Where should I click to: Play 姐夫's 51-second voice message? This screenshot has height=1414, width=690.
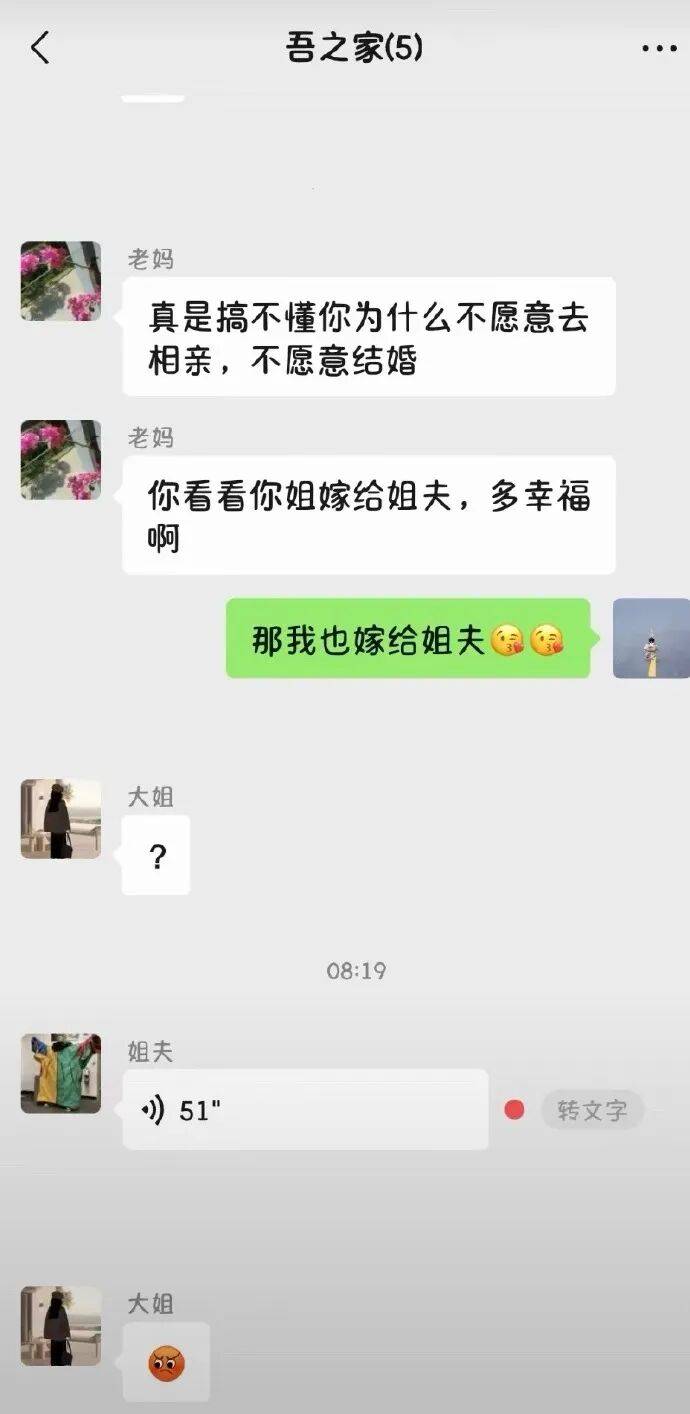tap(305, 1109)
